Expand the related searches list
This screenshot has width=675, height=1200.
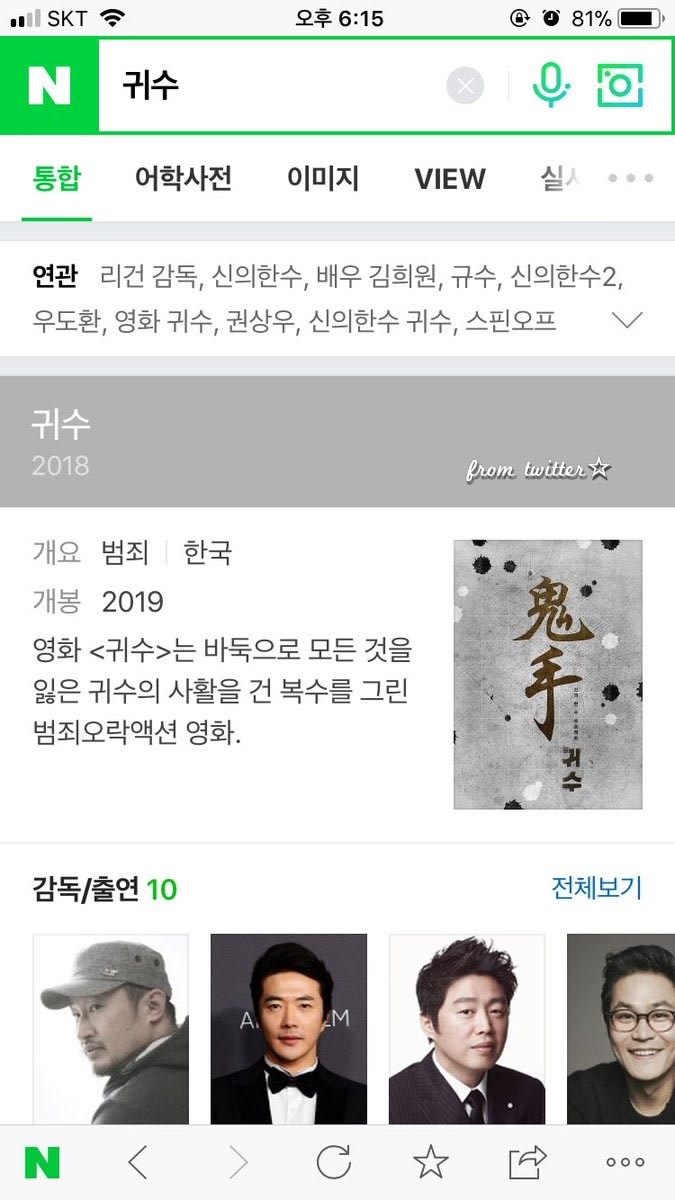click(627, 321)
